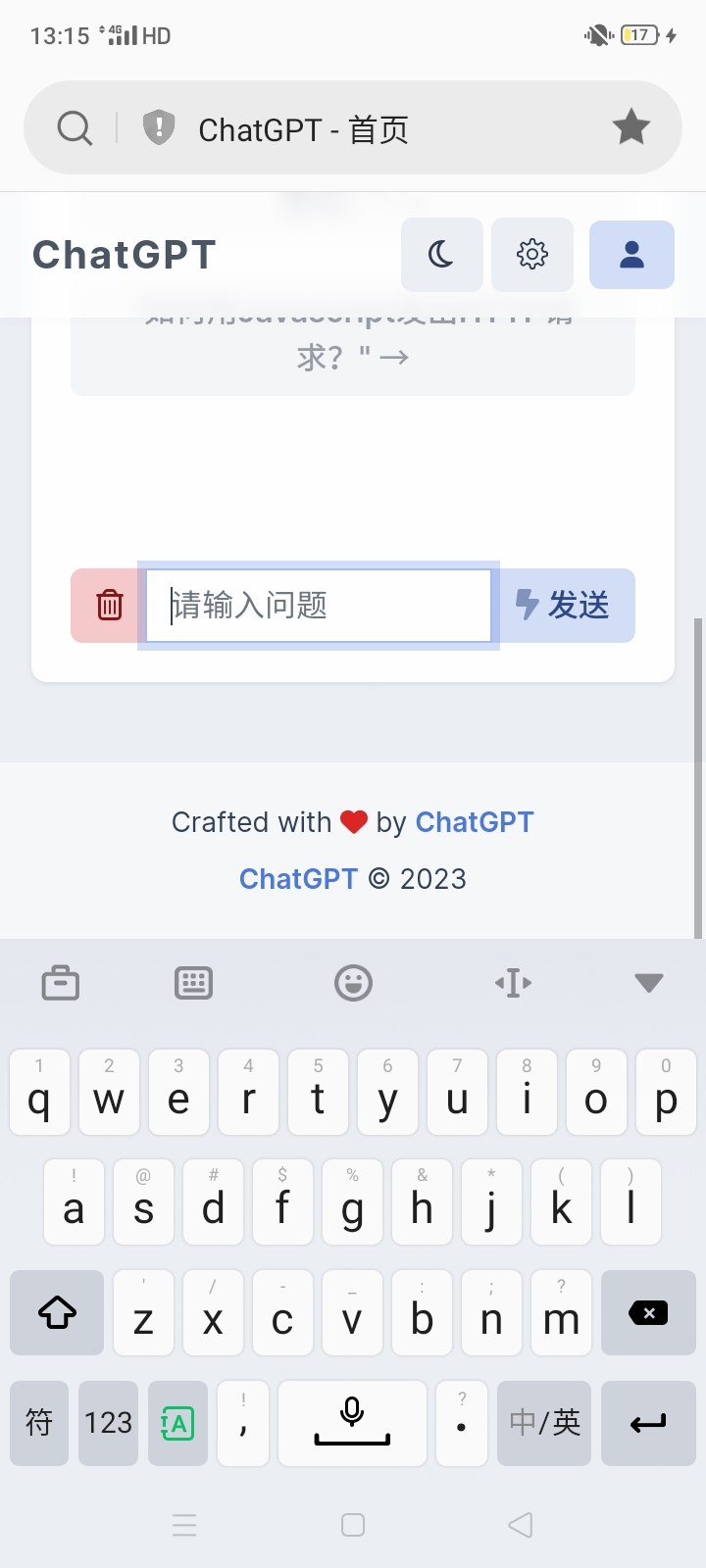Open the user profile button
706x1568 pixels.
631,255
